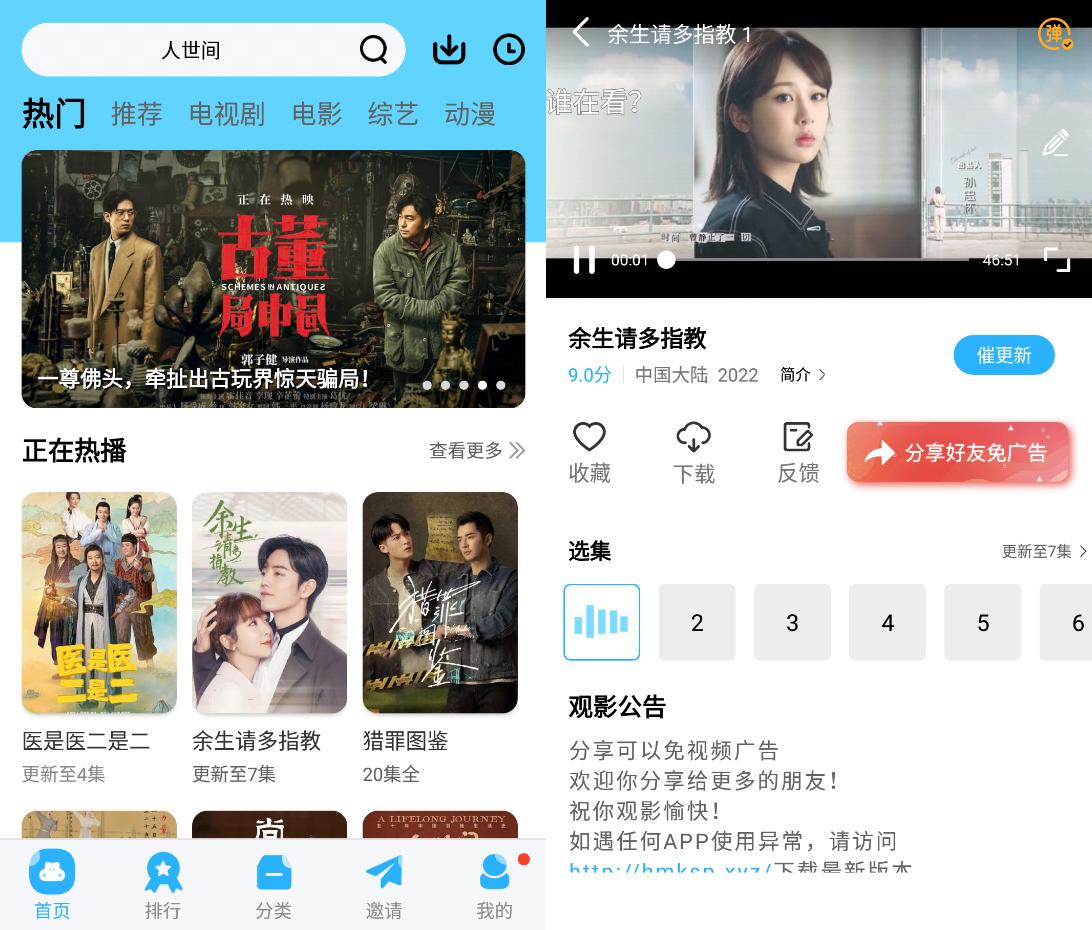The image size is (1092, 930).
Task: Open the 人世间 search box
Action: tap(190, 50)
